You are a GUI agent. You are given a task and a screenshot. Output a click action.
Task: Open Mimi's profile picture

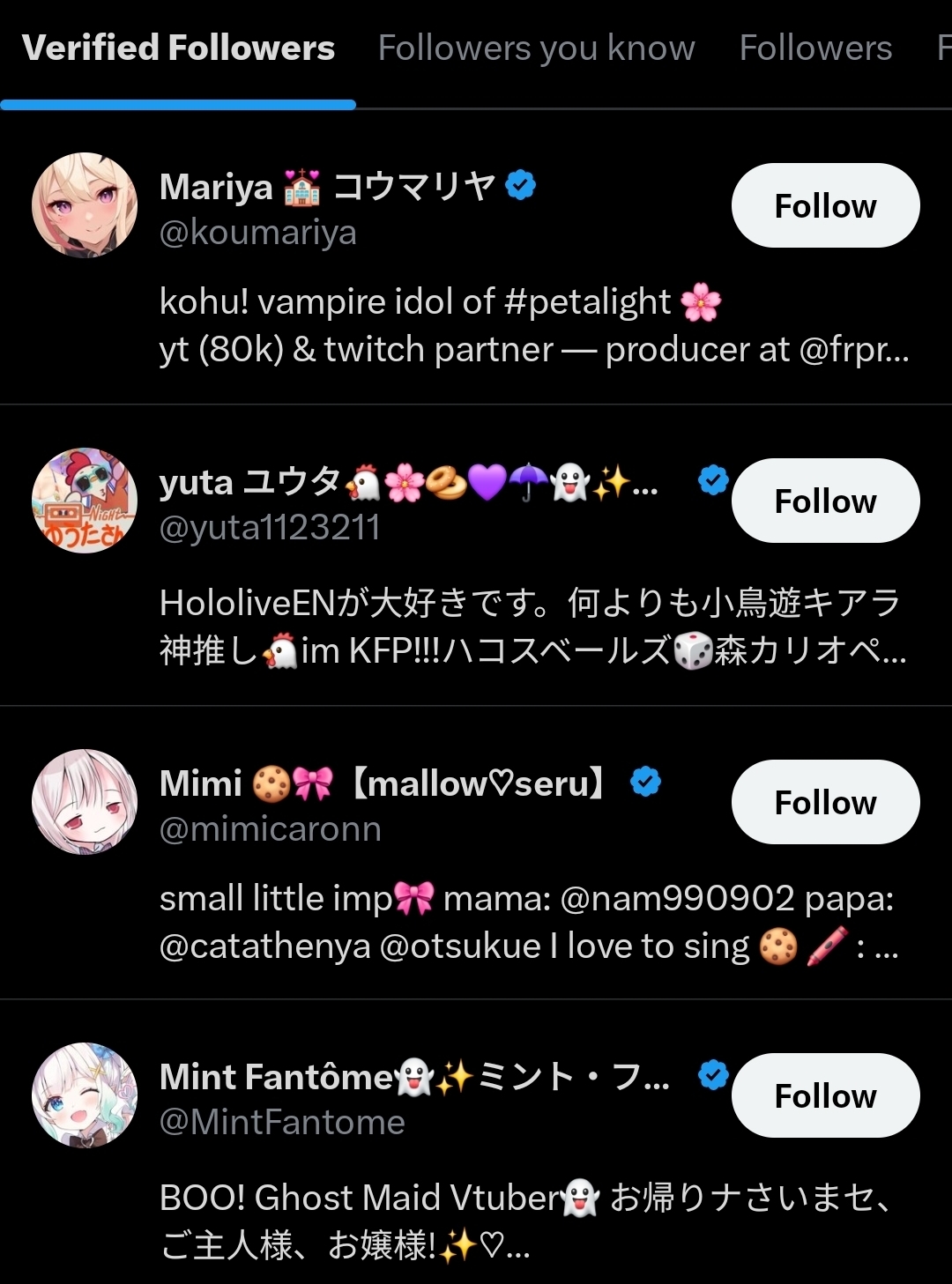85,802
